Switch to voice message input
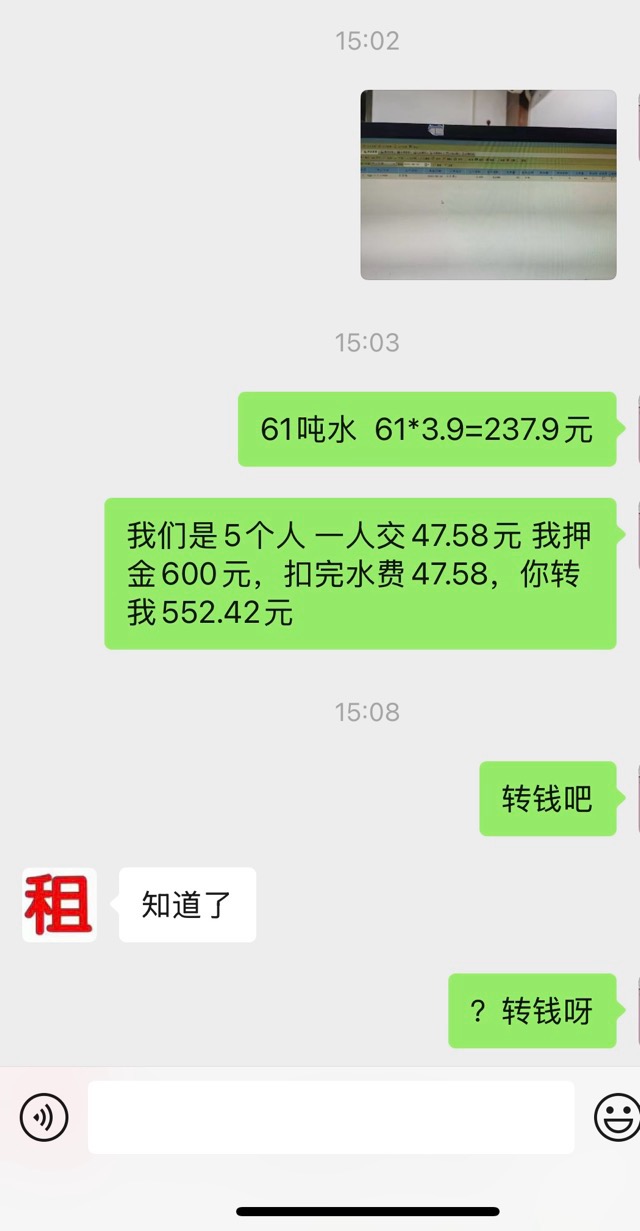 (x=44, y=1116)
